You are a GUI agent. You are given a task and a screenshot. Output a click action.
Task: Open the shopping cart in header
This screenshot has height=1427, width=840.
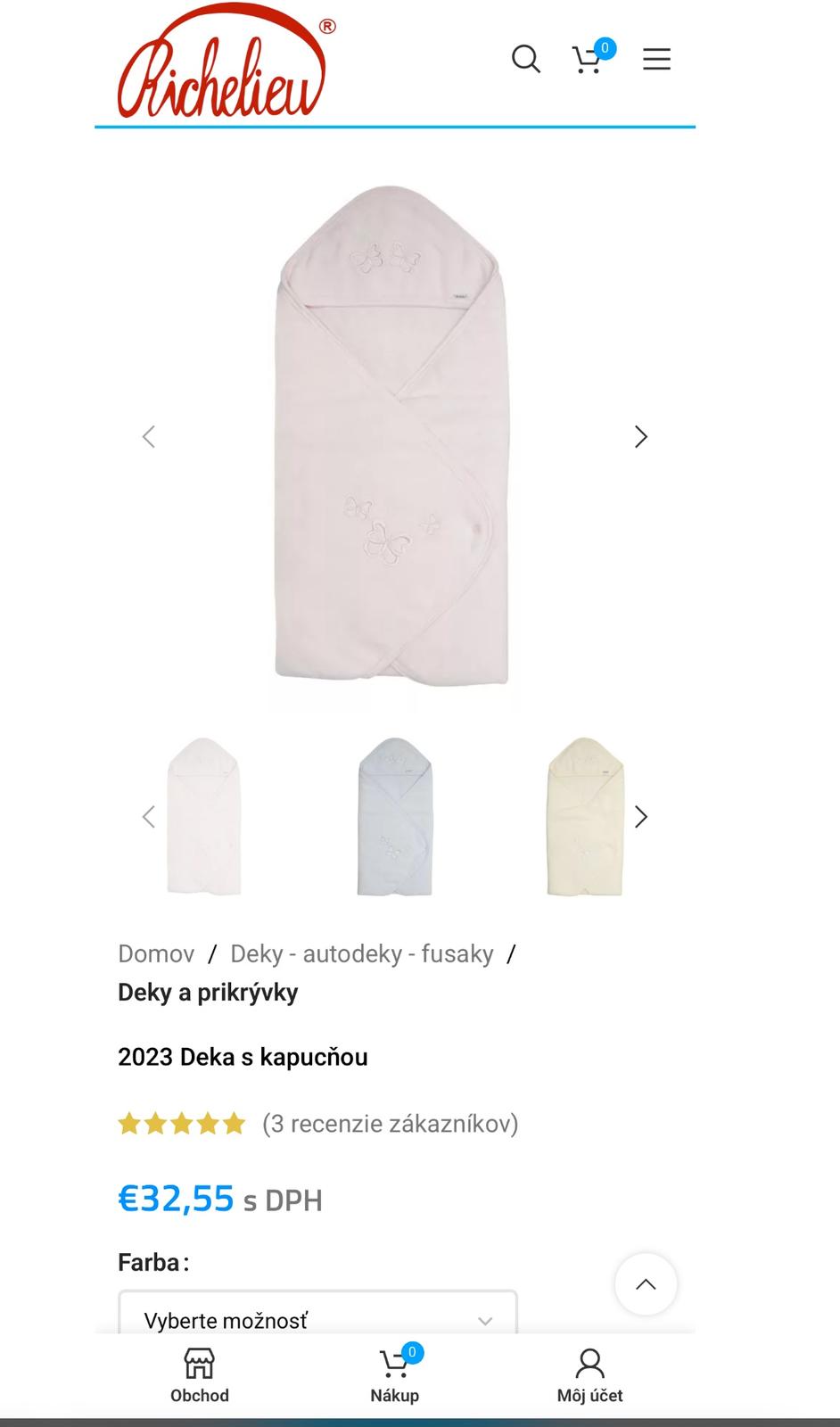pyautogui.click(x=588, y=60)
